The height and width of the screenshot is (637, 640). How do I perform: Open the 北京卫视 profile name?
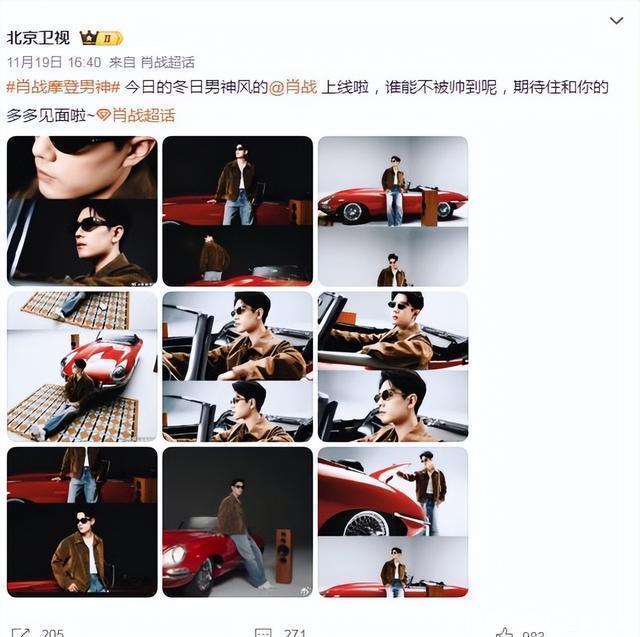pos(38,38)
